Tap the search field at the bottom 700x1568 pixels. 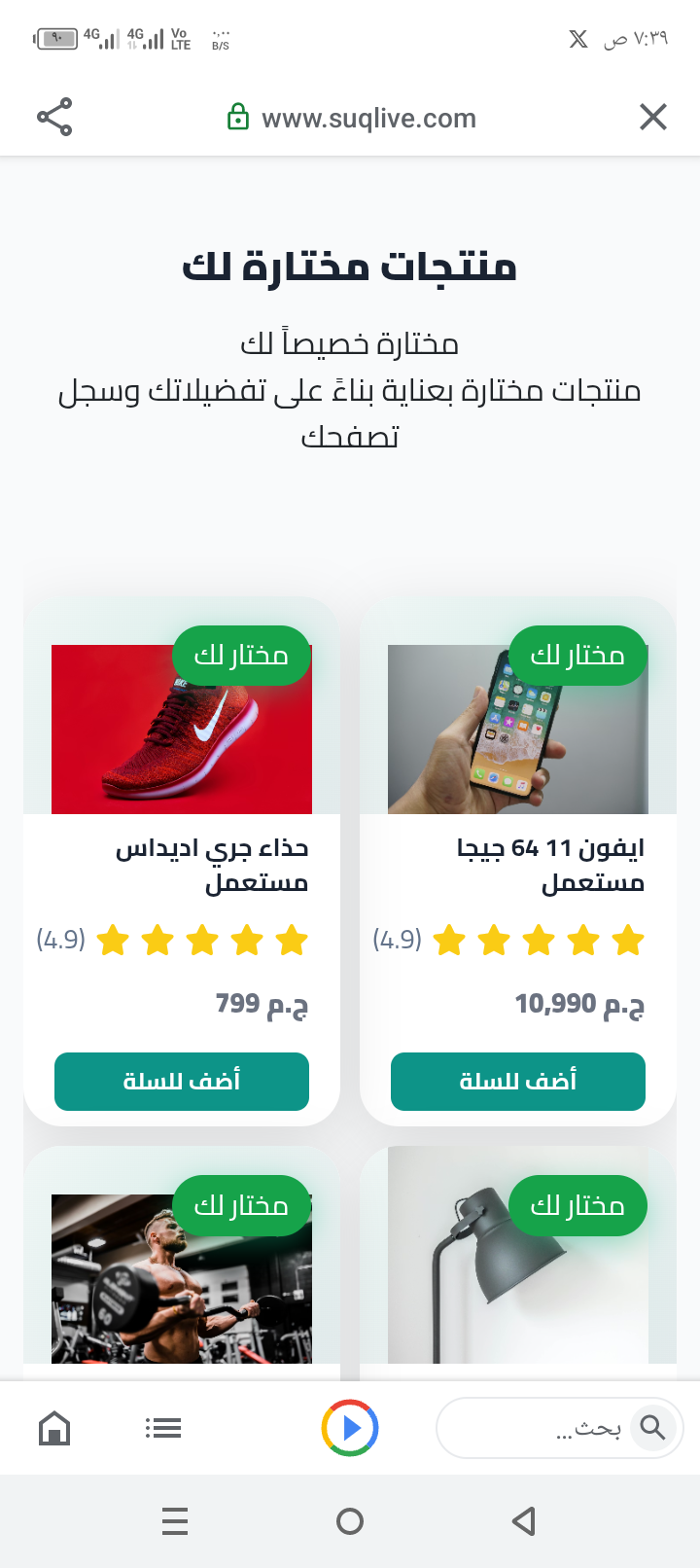544,1428
